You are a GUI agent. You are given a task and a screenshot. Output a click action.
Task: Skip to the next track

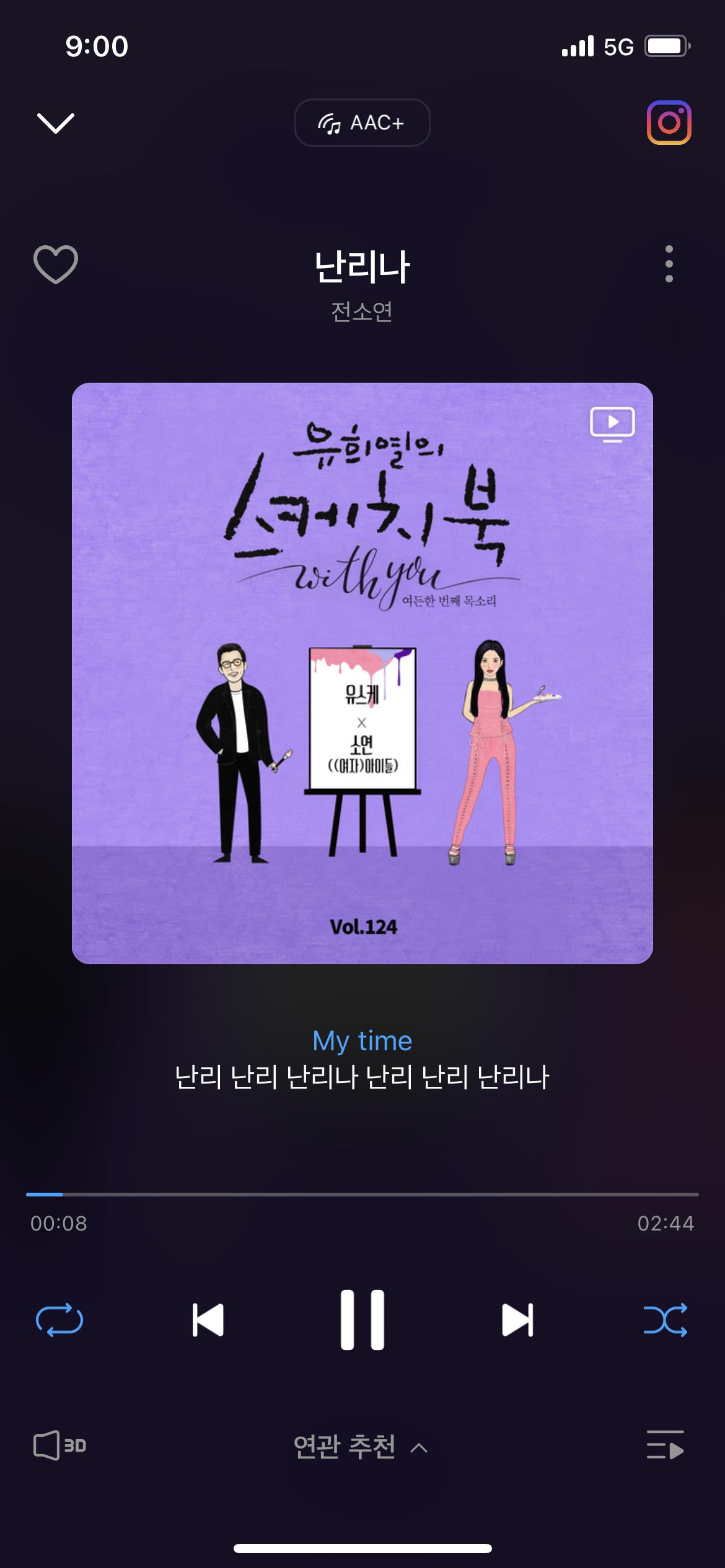517,1320
